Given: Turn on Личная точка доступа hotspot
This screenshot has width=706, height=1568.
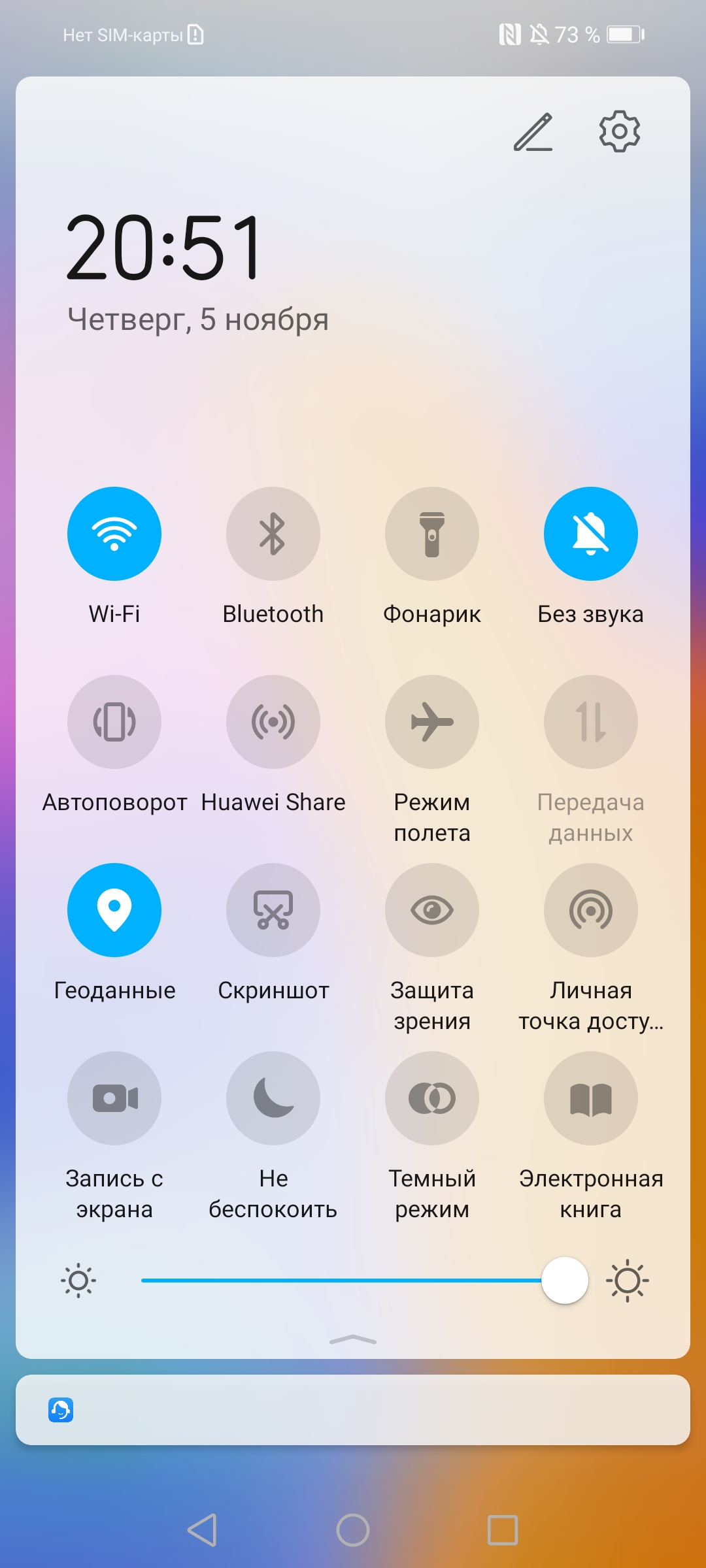Looking at the screenshot, I should click(591, 910).
